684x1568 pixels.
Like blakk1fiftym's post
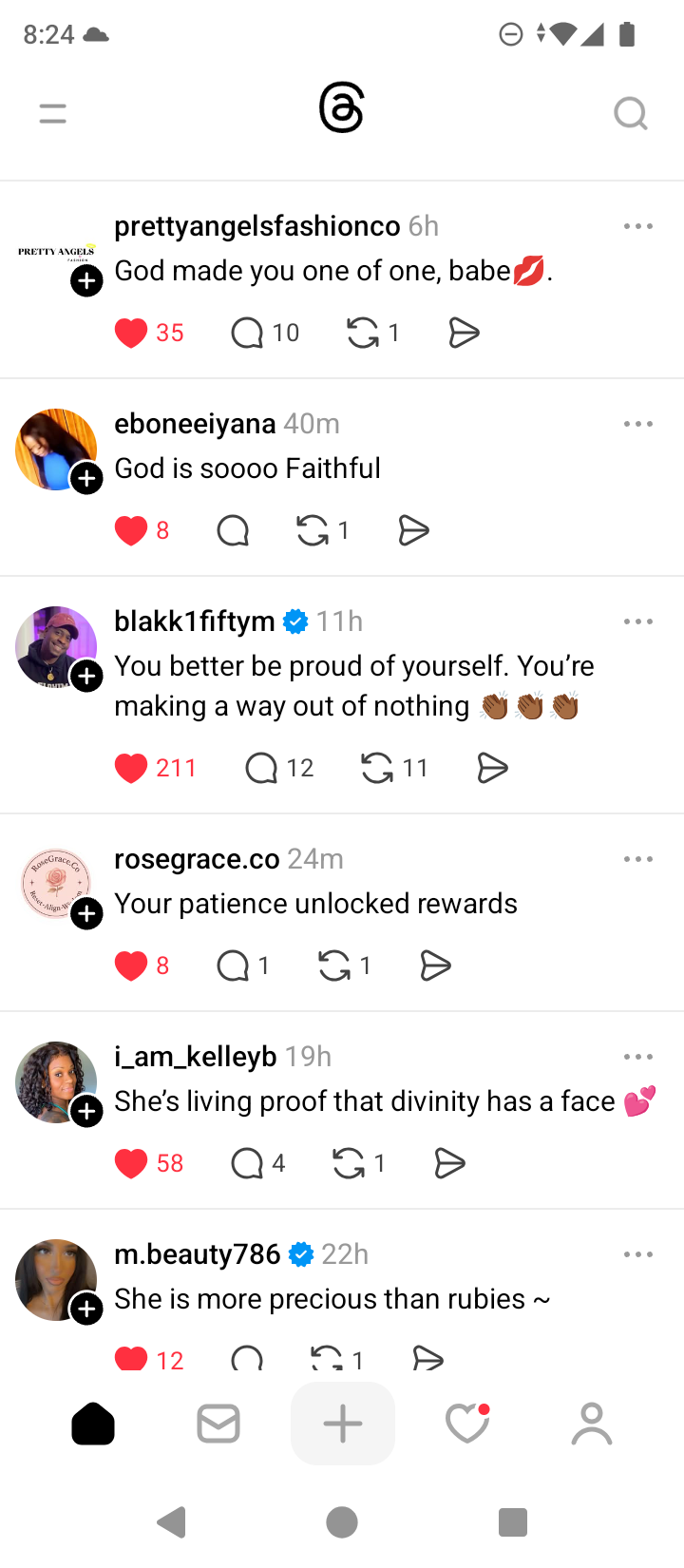[131, 768]
